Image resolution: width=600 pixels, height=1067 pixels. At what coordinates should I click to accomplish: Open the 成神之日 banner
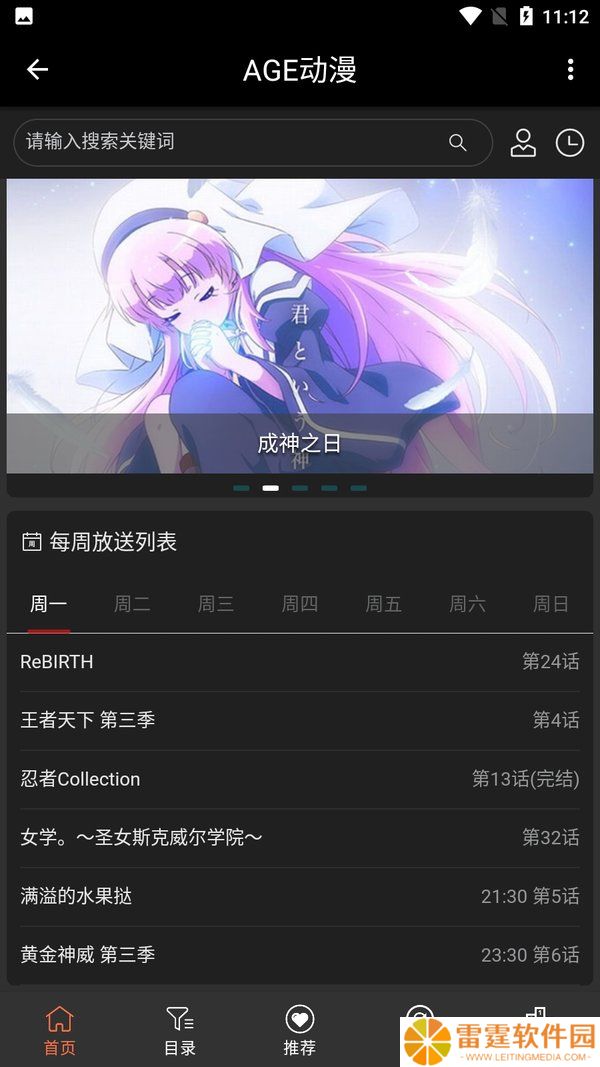click(x=300, y=326)
